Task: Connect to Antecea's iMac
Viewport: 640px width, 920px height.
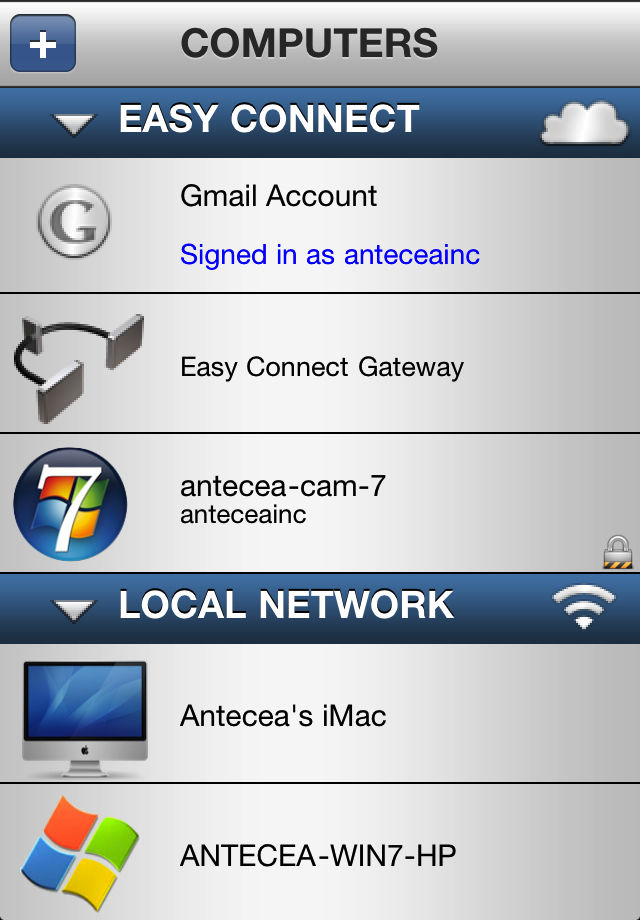Action: pyautogui.click(x=320, y=715)
